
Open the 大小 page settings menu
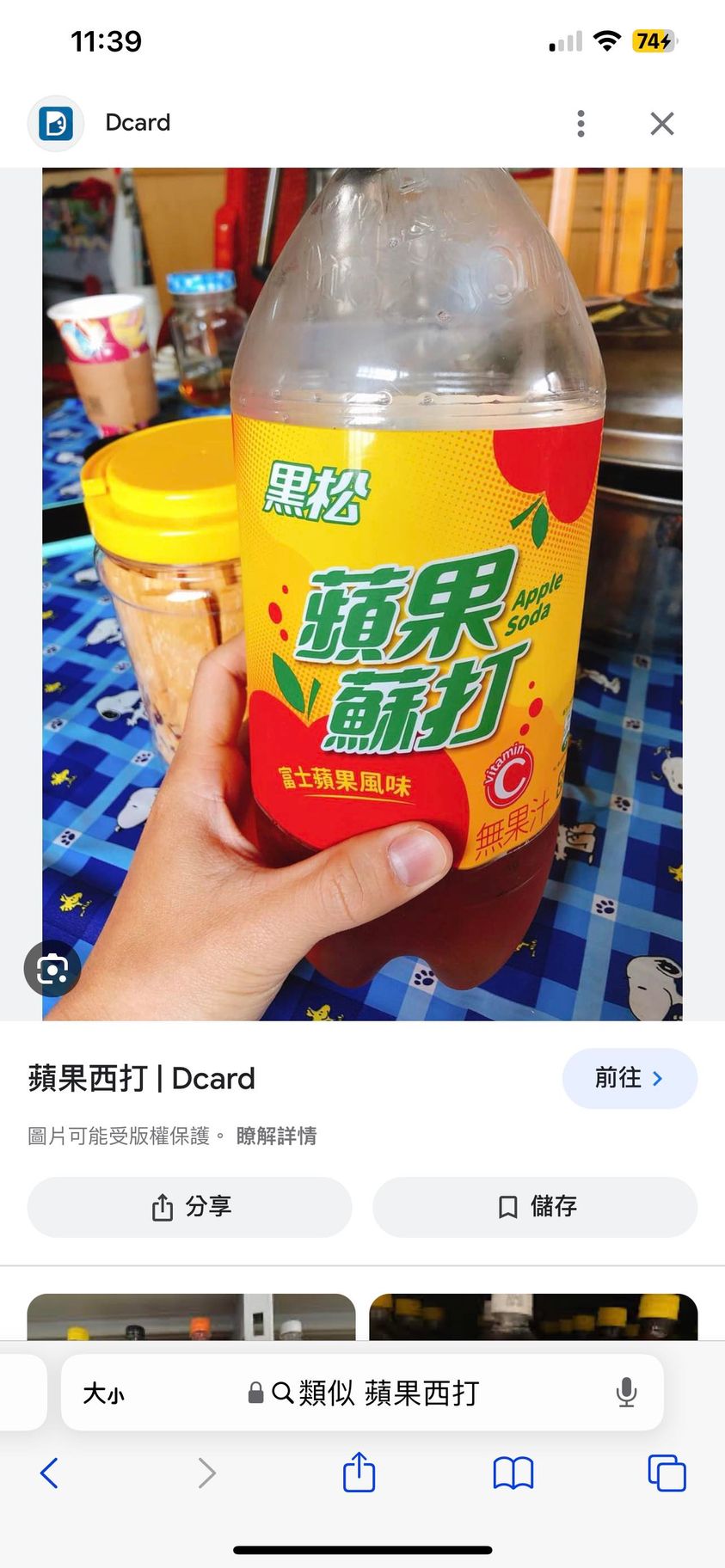[x=103, y=1393]
